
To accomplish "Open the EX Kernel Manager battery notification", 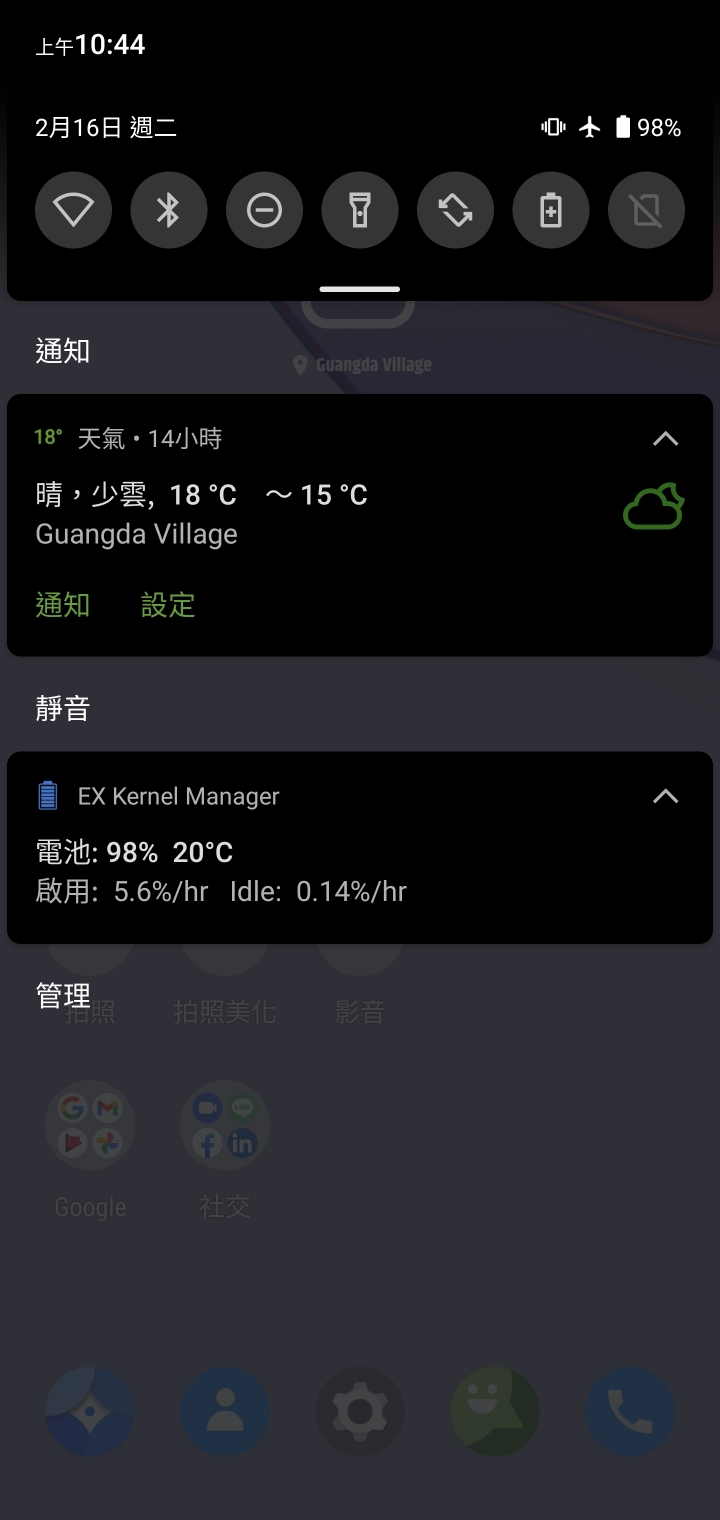I will (360, 847).
